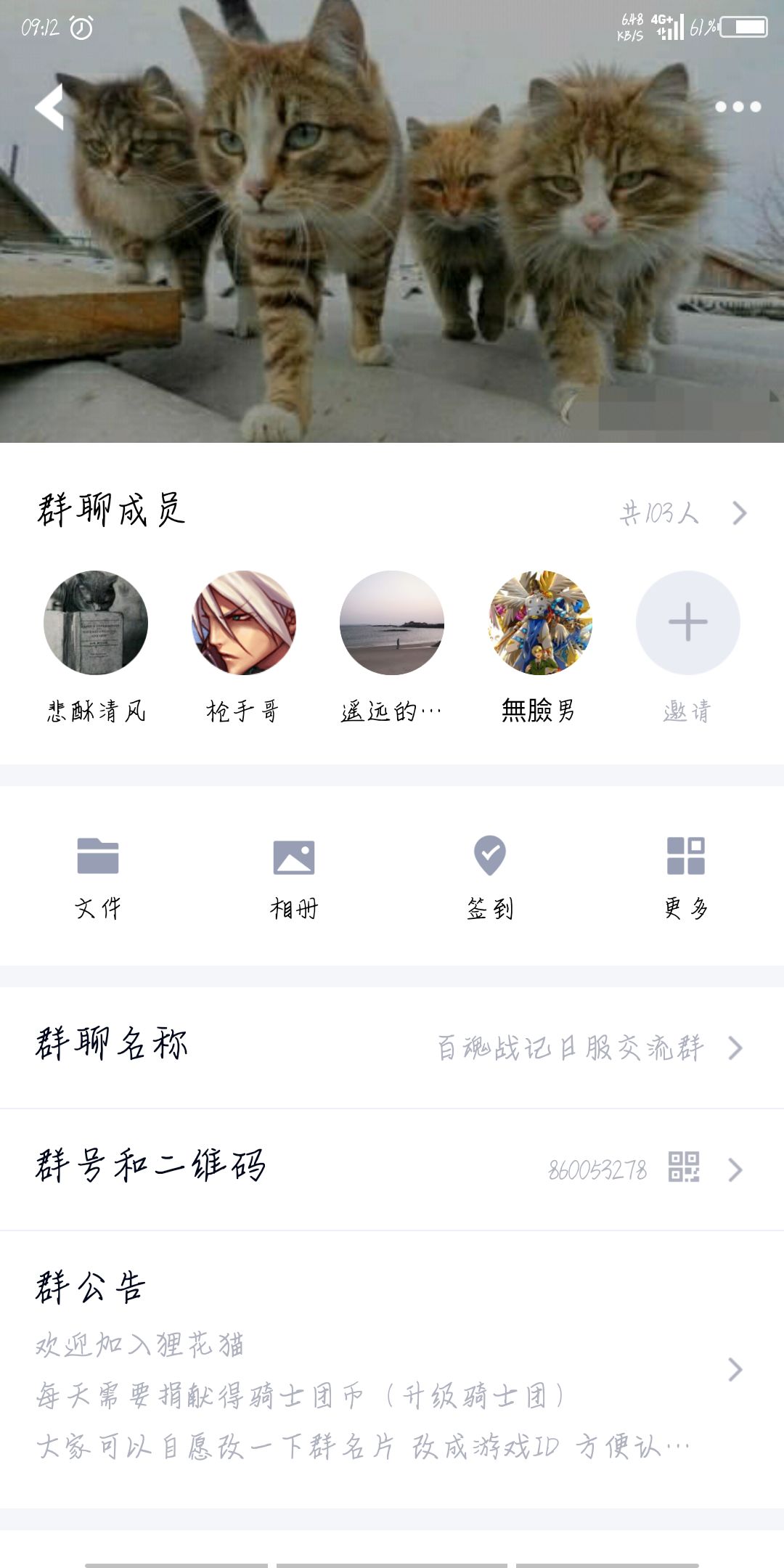Go back using the white arrow

49,107
